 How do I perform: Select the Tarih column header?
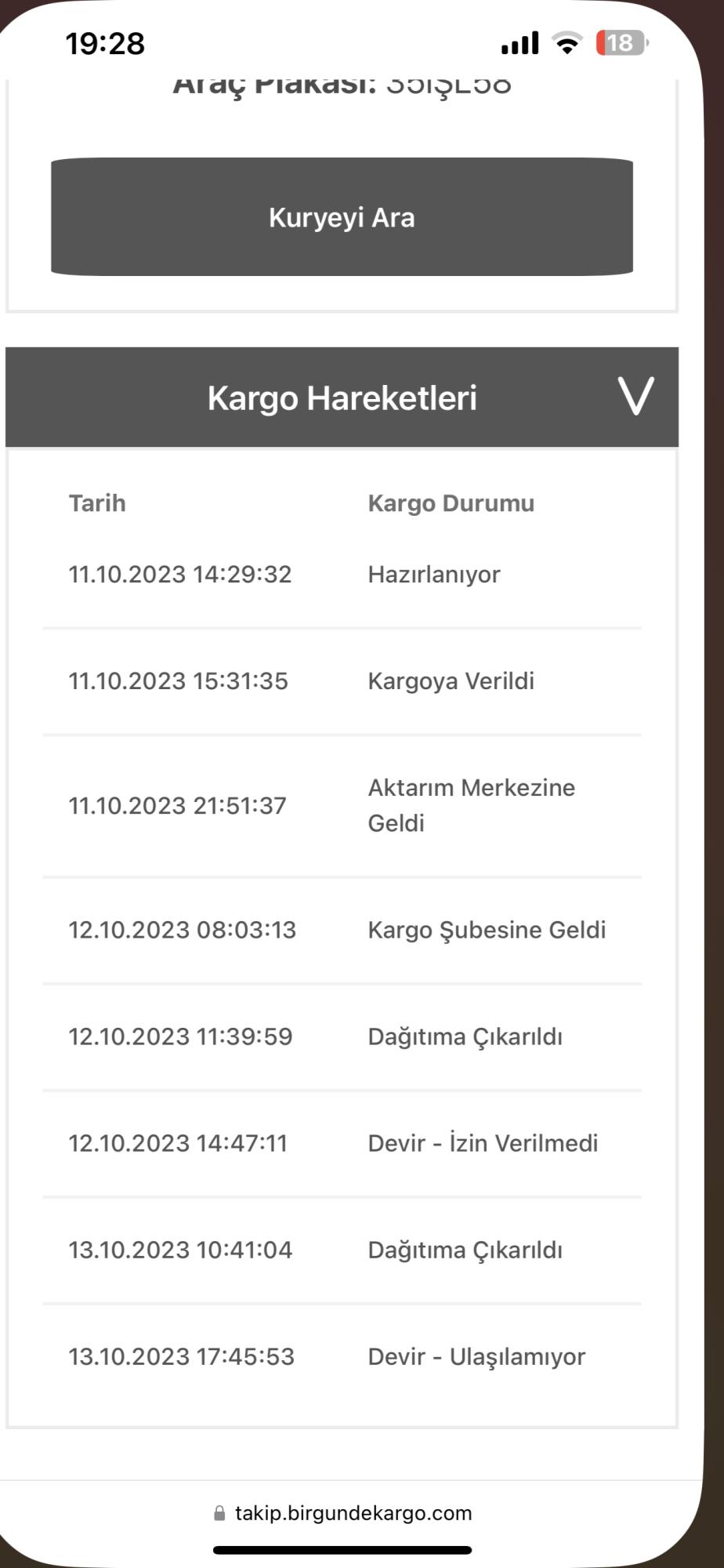96,503
